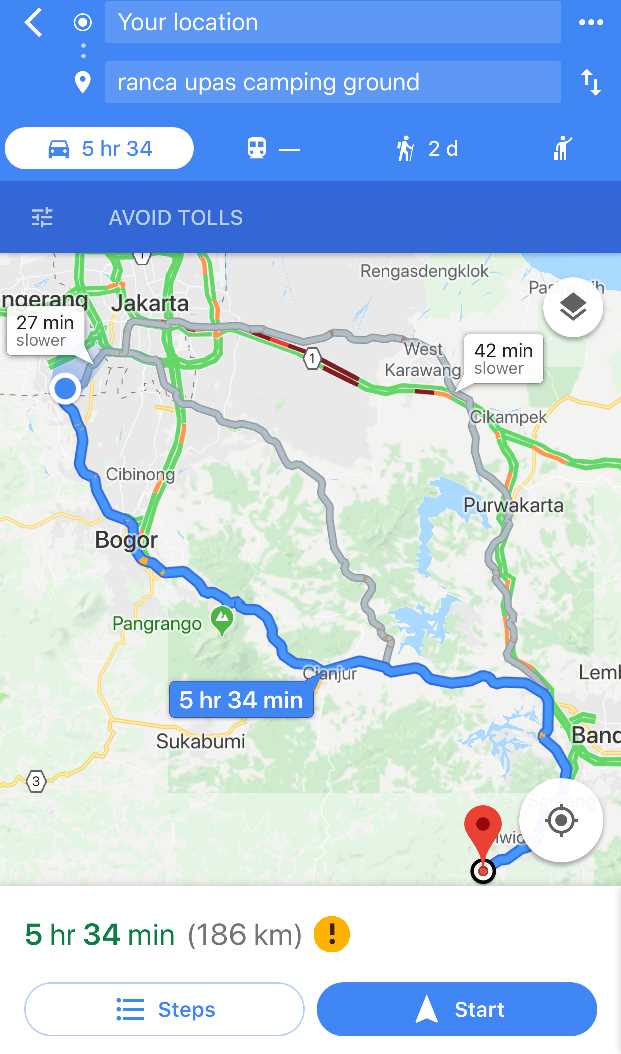This screenshot has width=621, height=1054.
Task: Switch to public transit mode
Action: [x=273, y=149]
